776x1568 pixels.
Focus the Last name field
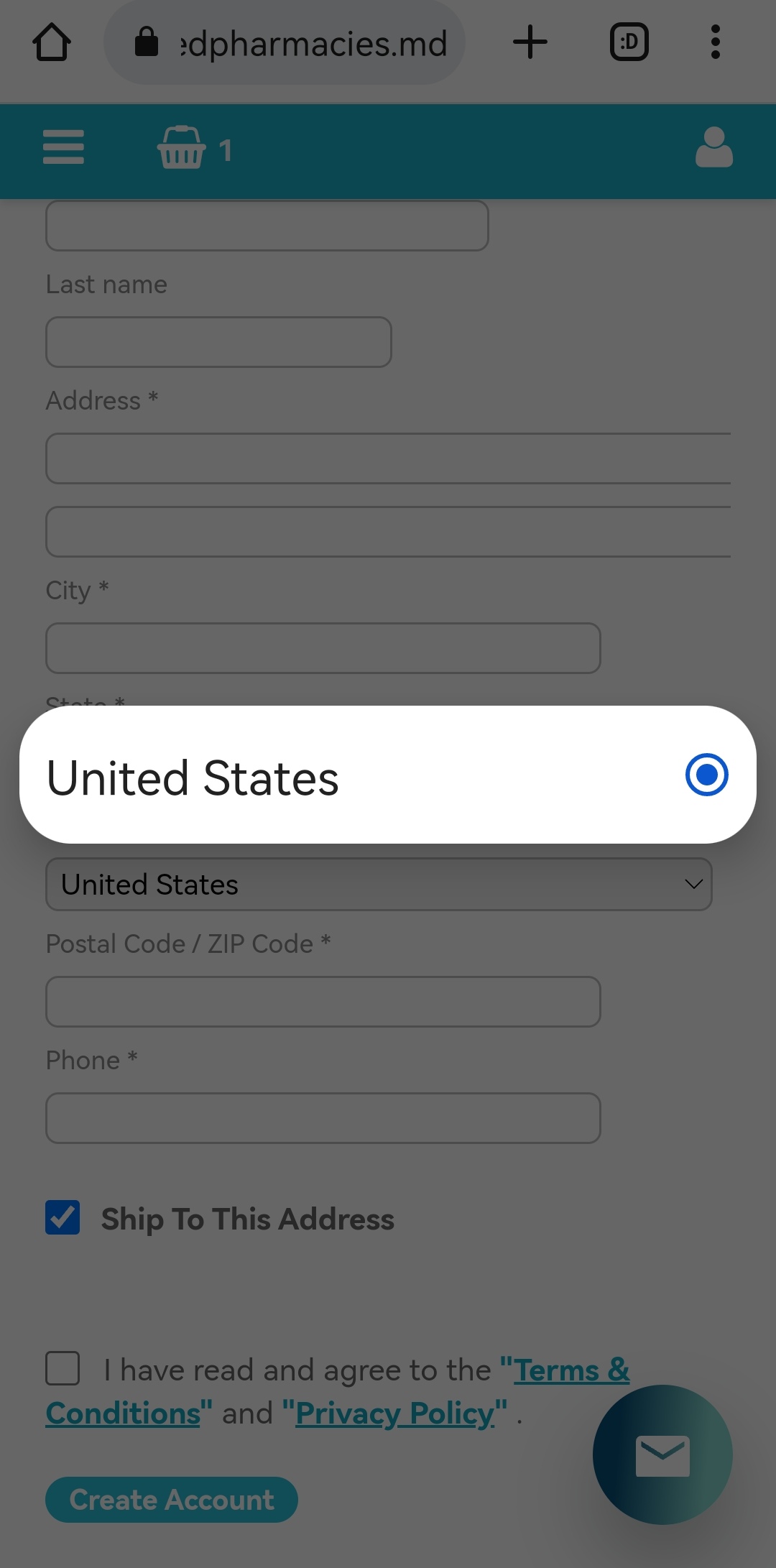[x=218, y=342]
